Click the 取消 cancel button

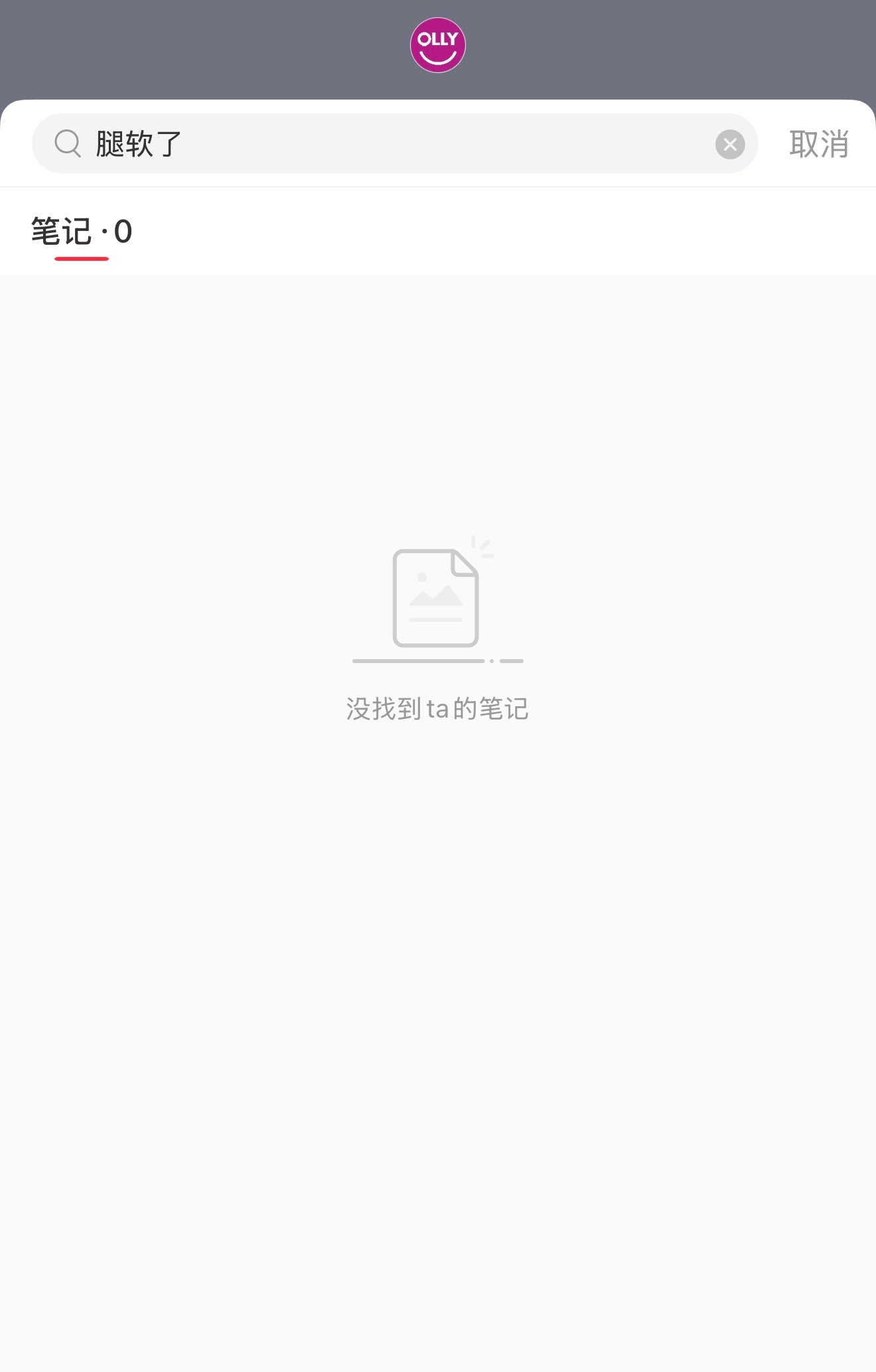[x=820, y=144]
